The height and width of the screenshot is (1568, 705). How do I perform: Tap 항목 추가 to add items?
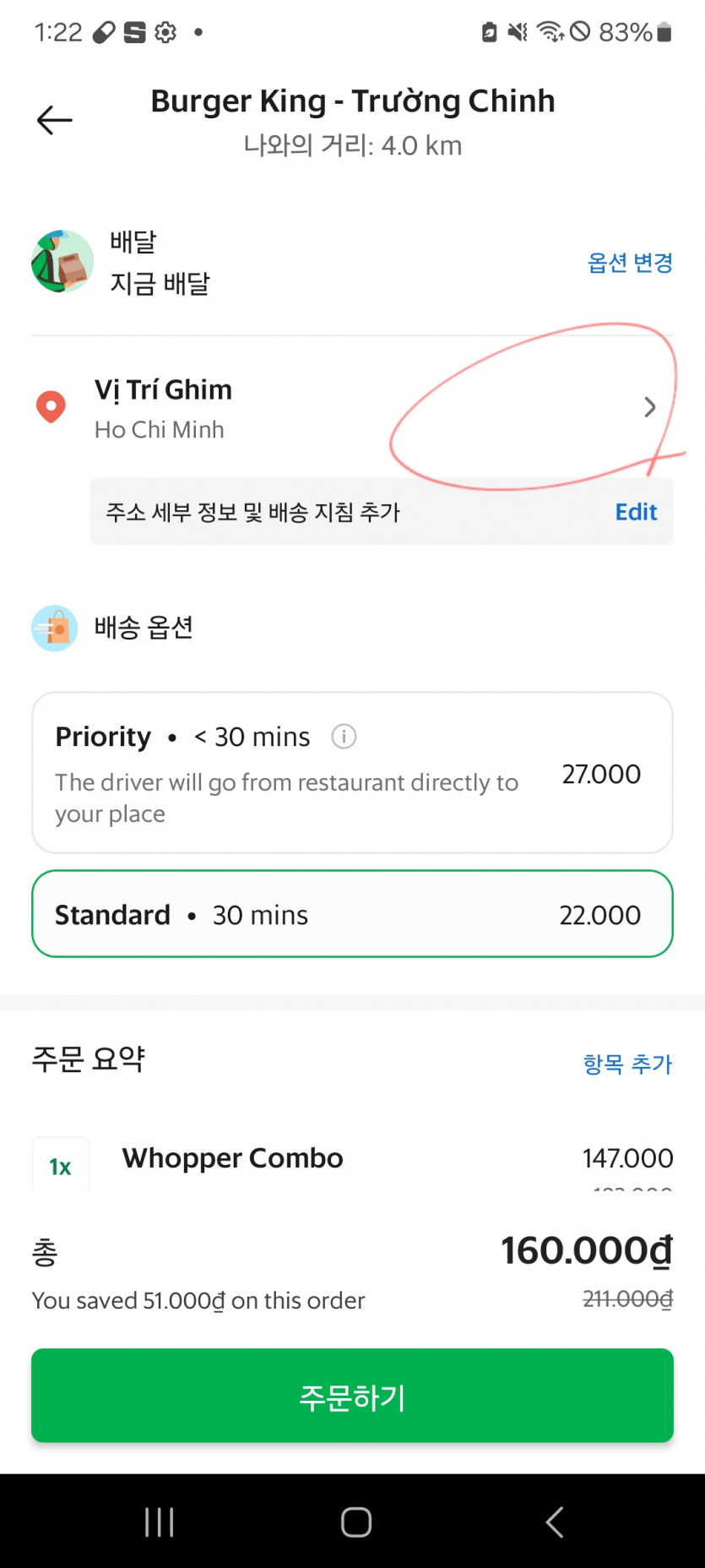click(627, 1064)
